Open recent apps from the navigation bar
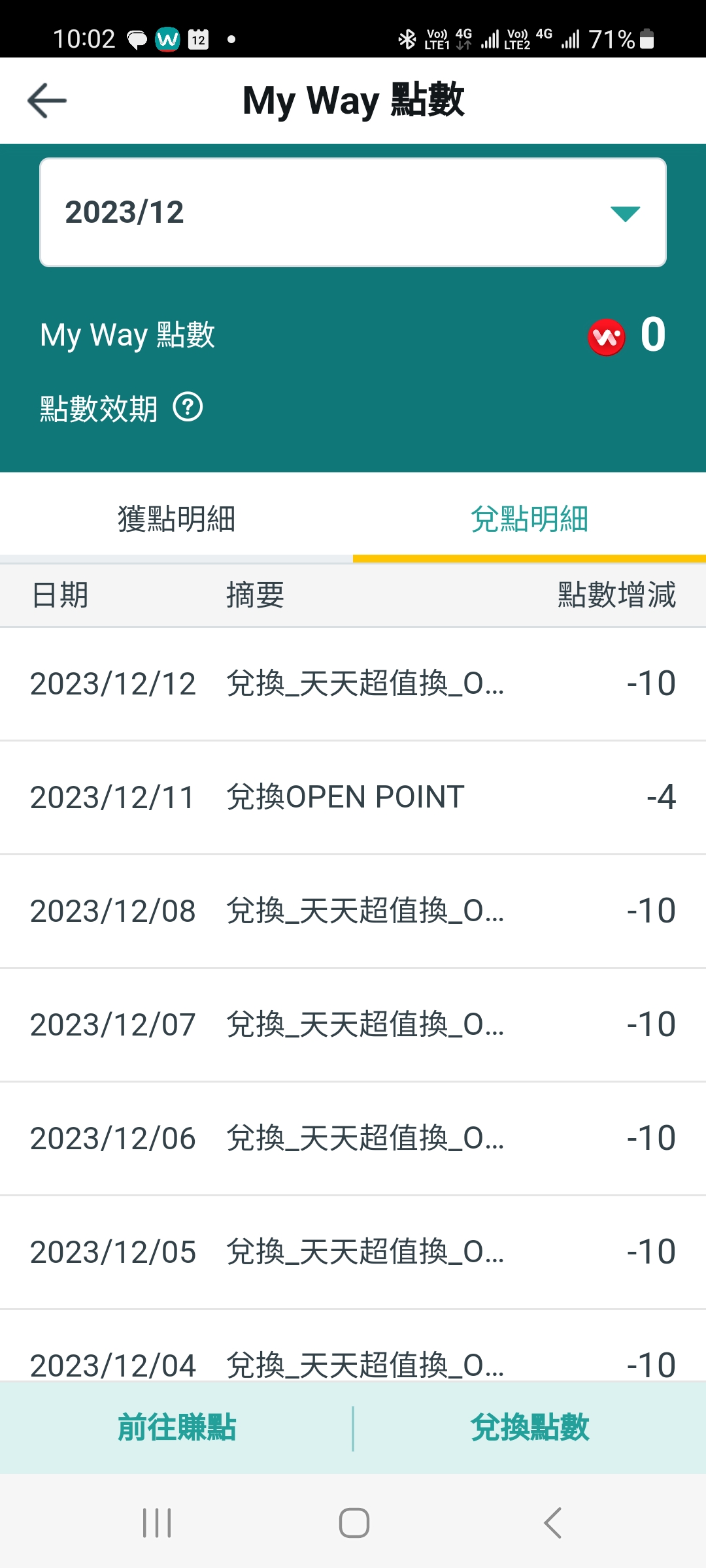Image resolution: width=706 pixels, height=1568 pixels. coord(157,1523)
